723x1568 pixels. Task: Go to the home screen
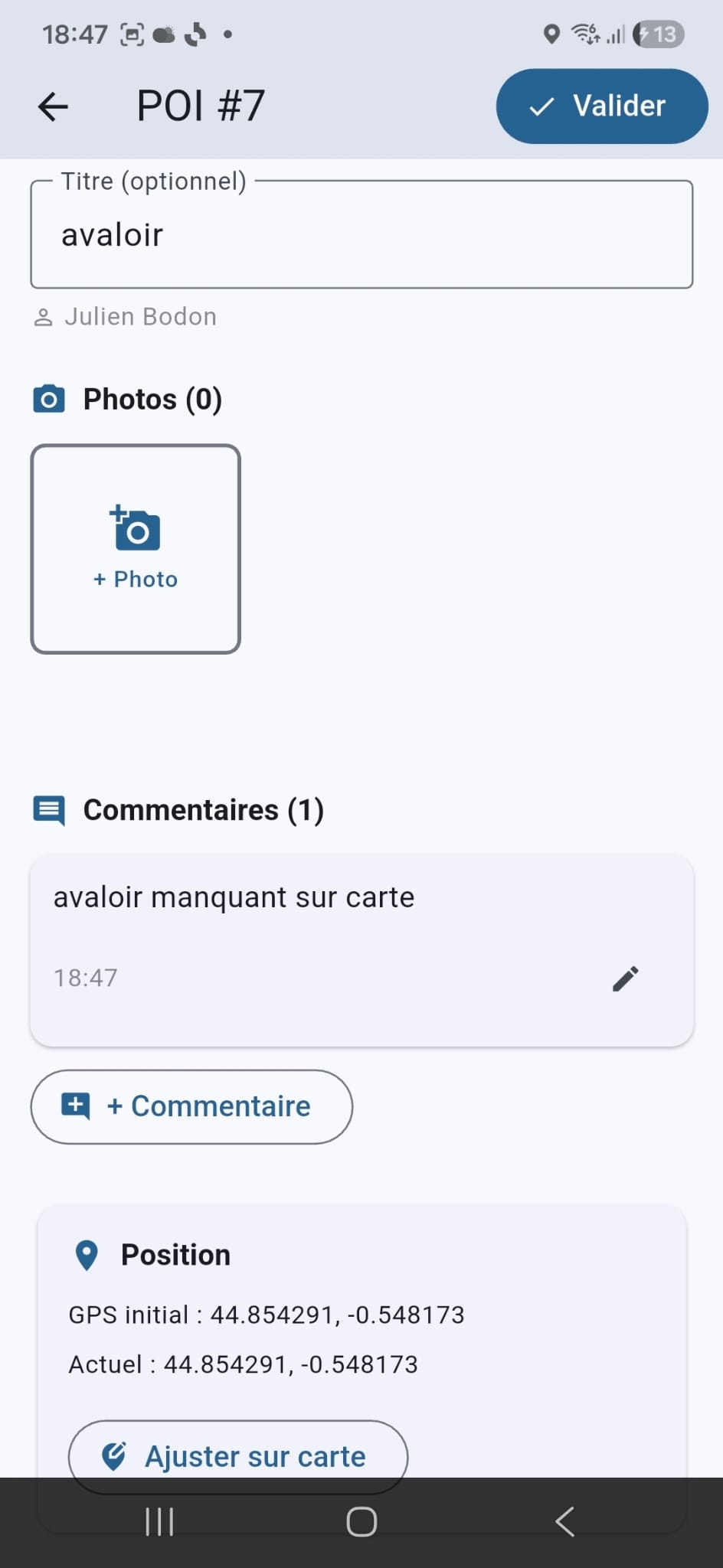coord(361,1521)
